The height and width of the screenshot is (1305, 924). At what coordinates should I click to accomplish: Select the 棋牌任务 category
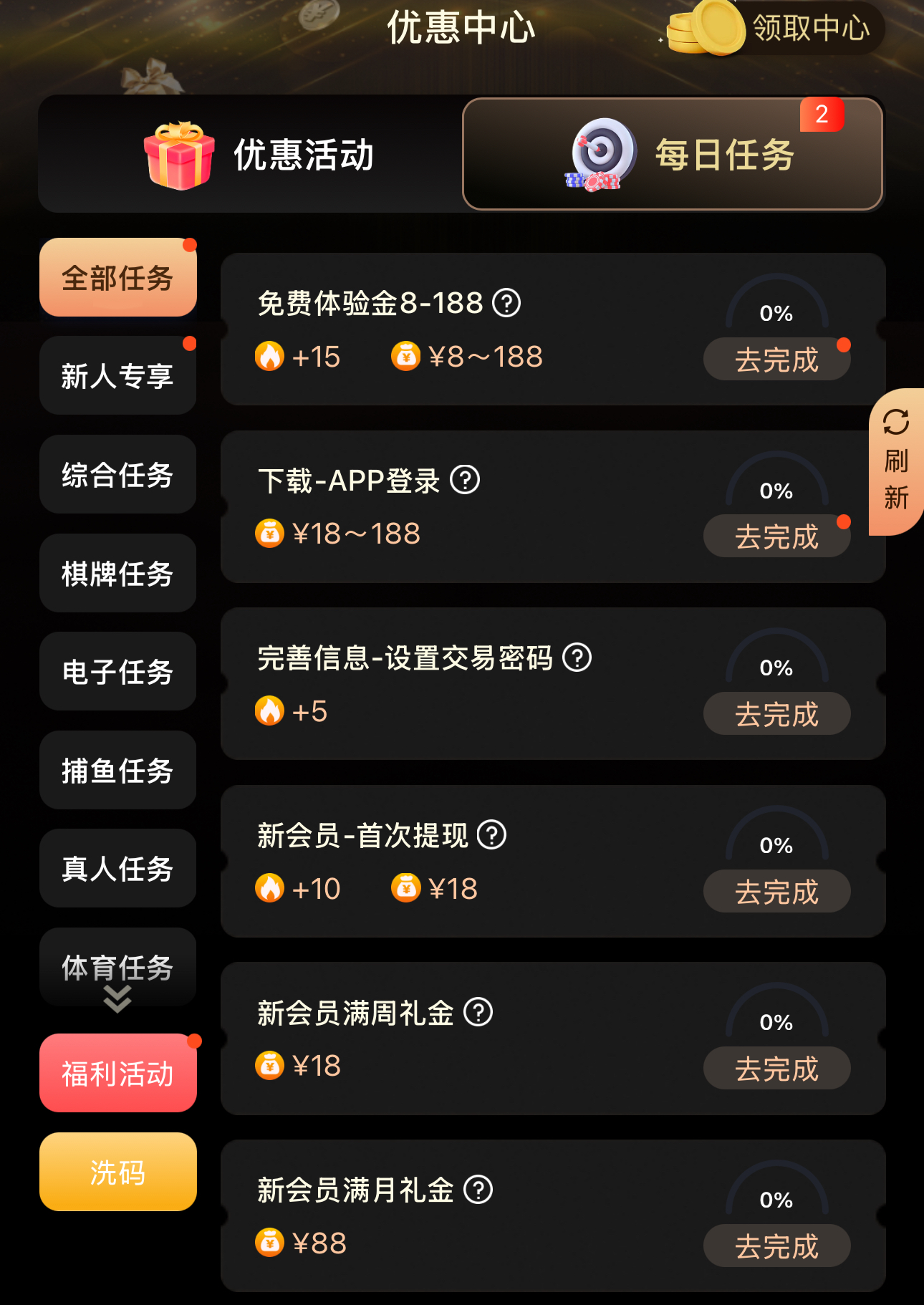pyautogui.click(x=117, y=574)
